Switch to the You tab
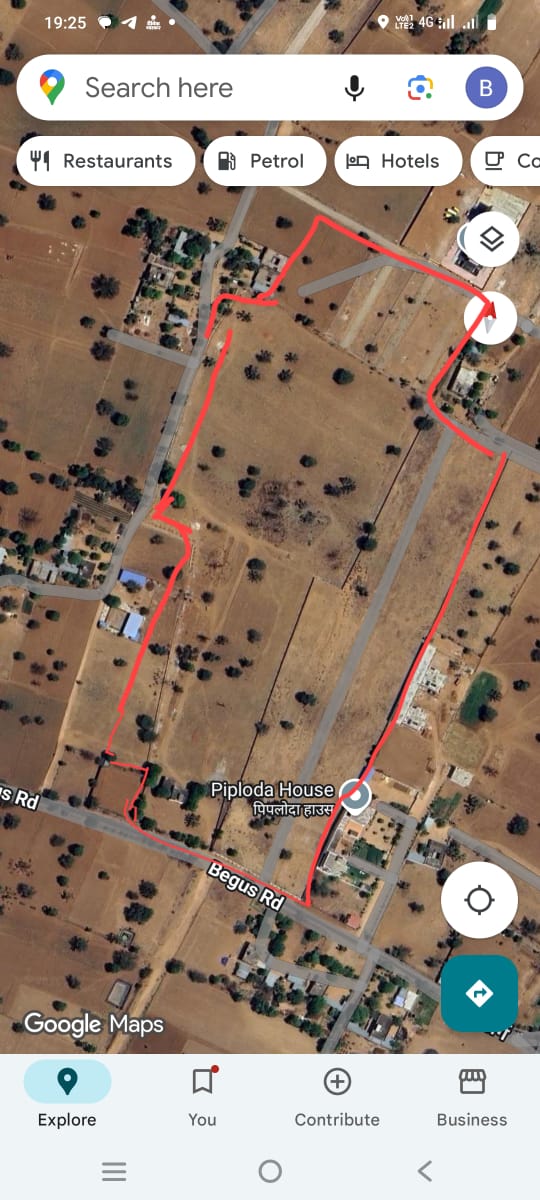540x1200 pixels. 202,1096
